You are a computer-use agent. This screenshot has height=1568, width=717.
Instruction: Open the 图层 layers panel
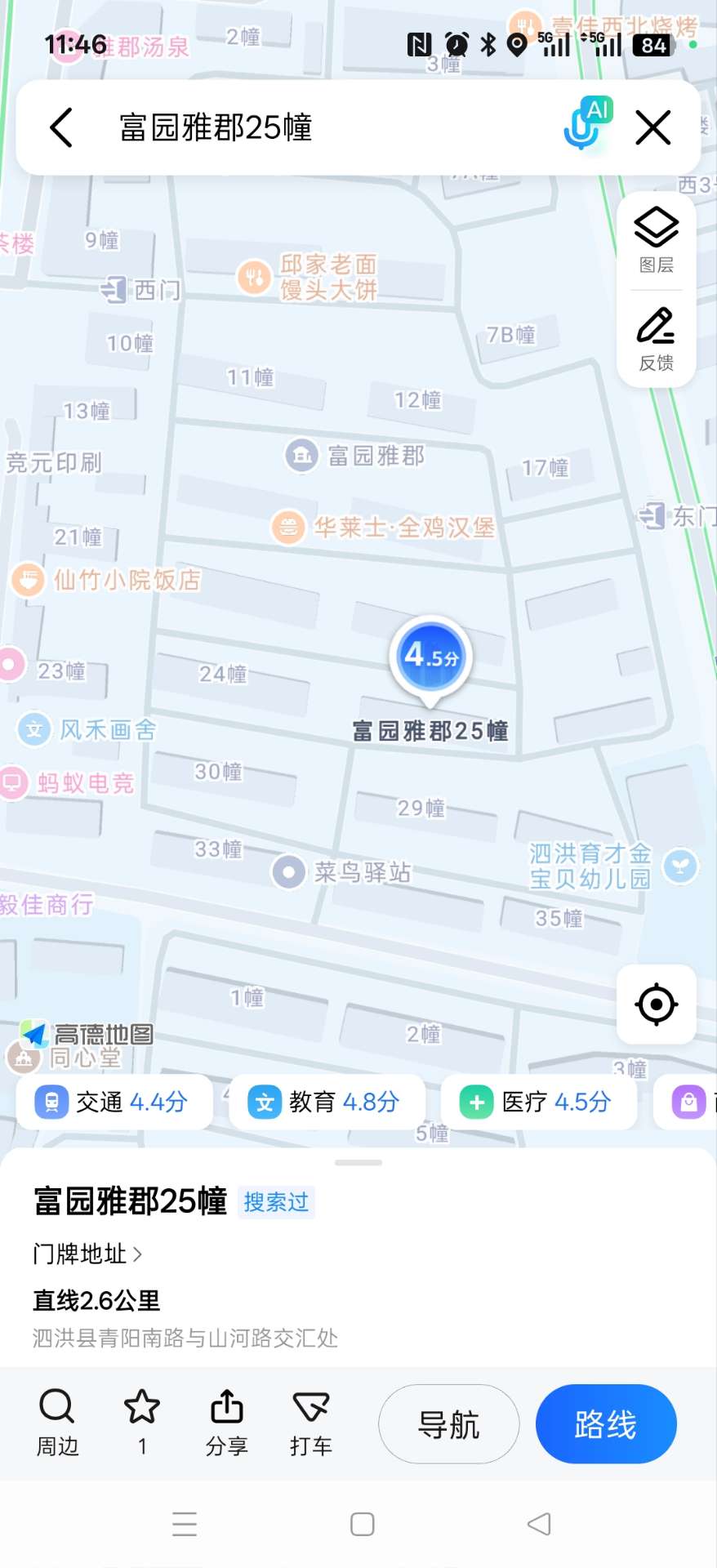pyautogui.click(x=656, y=240)
